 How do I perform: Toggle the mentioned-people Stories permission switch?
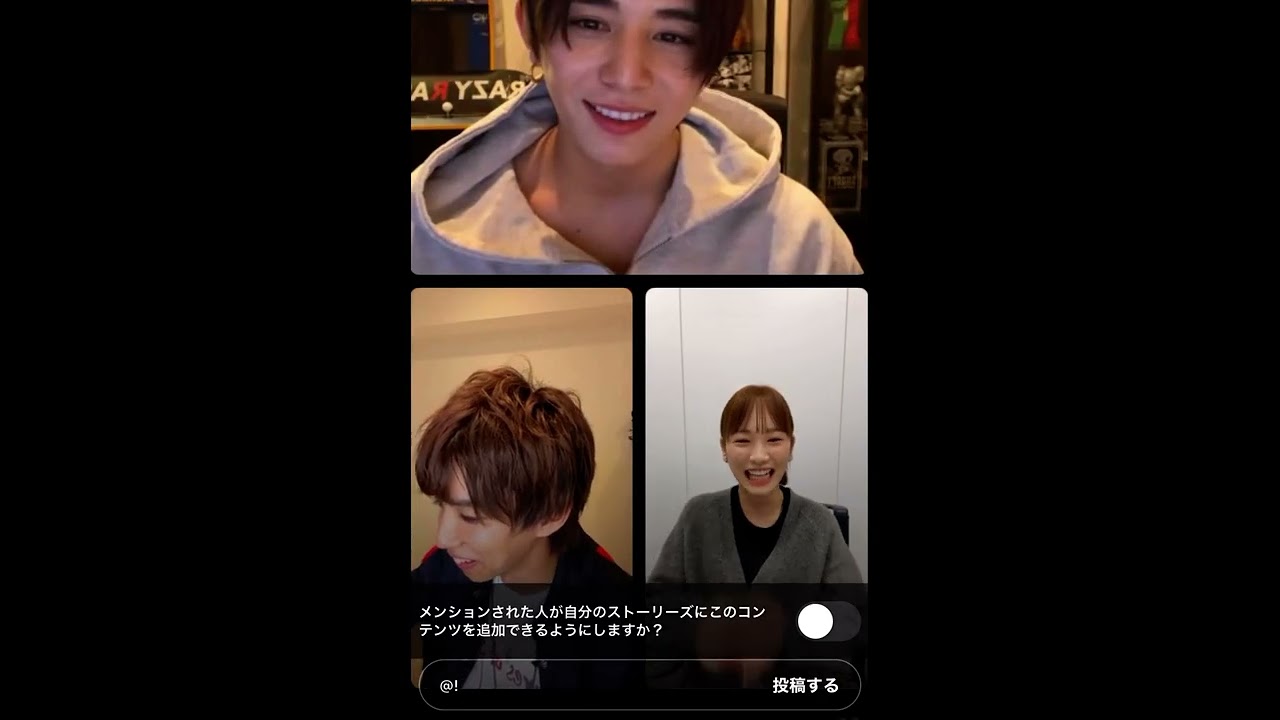828,621
